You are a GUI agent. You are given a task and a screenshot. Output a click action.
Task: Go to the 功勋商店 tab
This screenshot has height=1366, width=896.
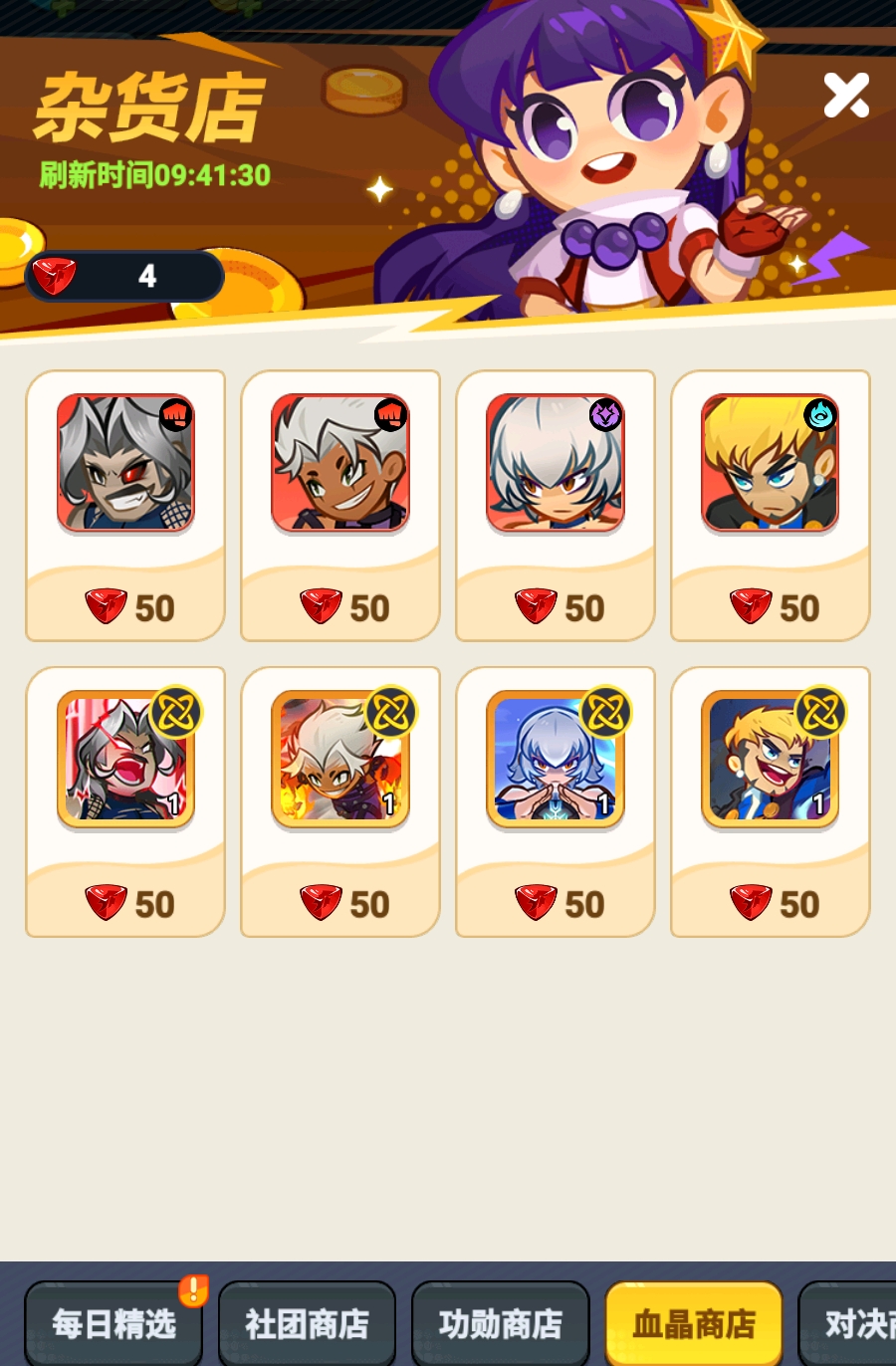pos(500,1323)
